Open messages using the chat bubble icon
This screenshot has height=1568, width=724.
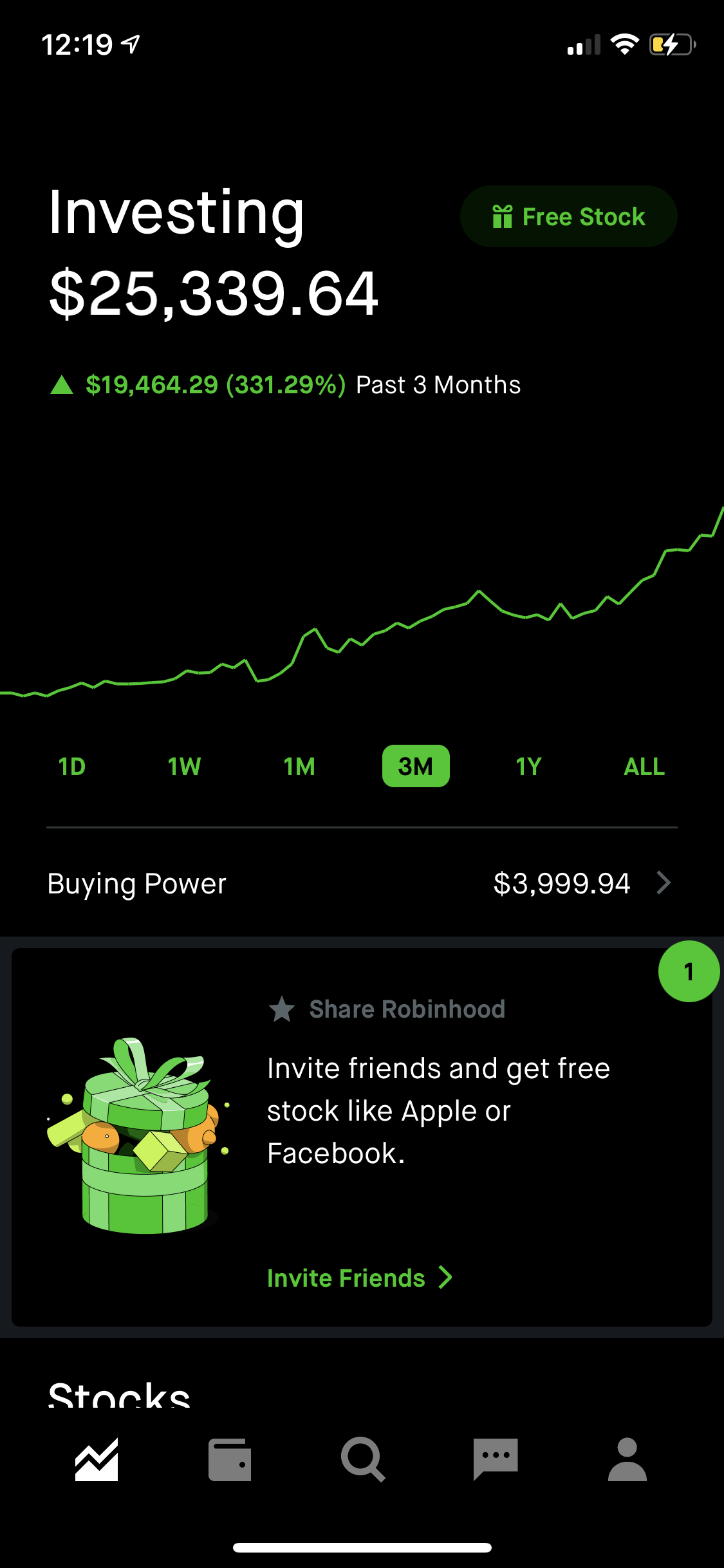(494, 1460)
